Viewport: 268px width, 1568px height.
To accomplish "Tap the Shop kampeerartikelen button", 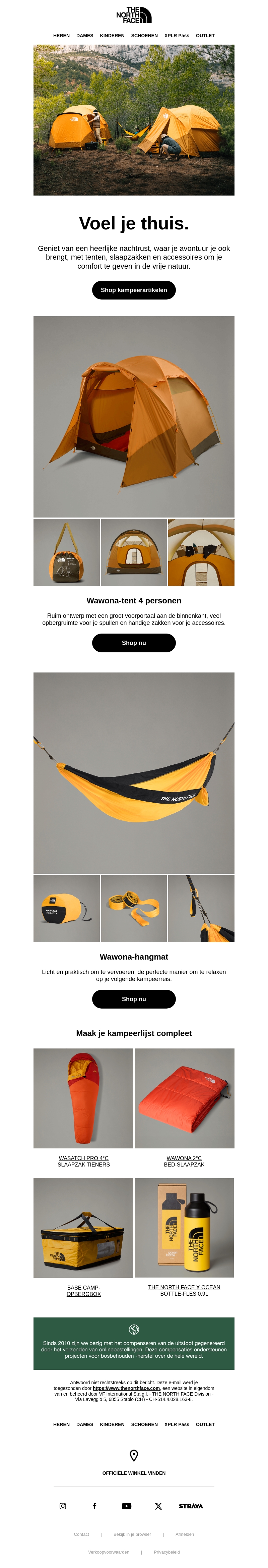I will [x=134, y=290].
